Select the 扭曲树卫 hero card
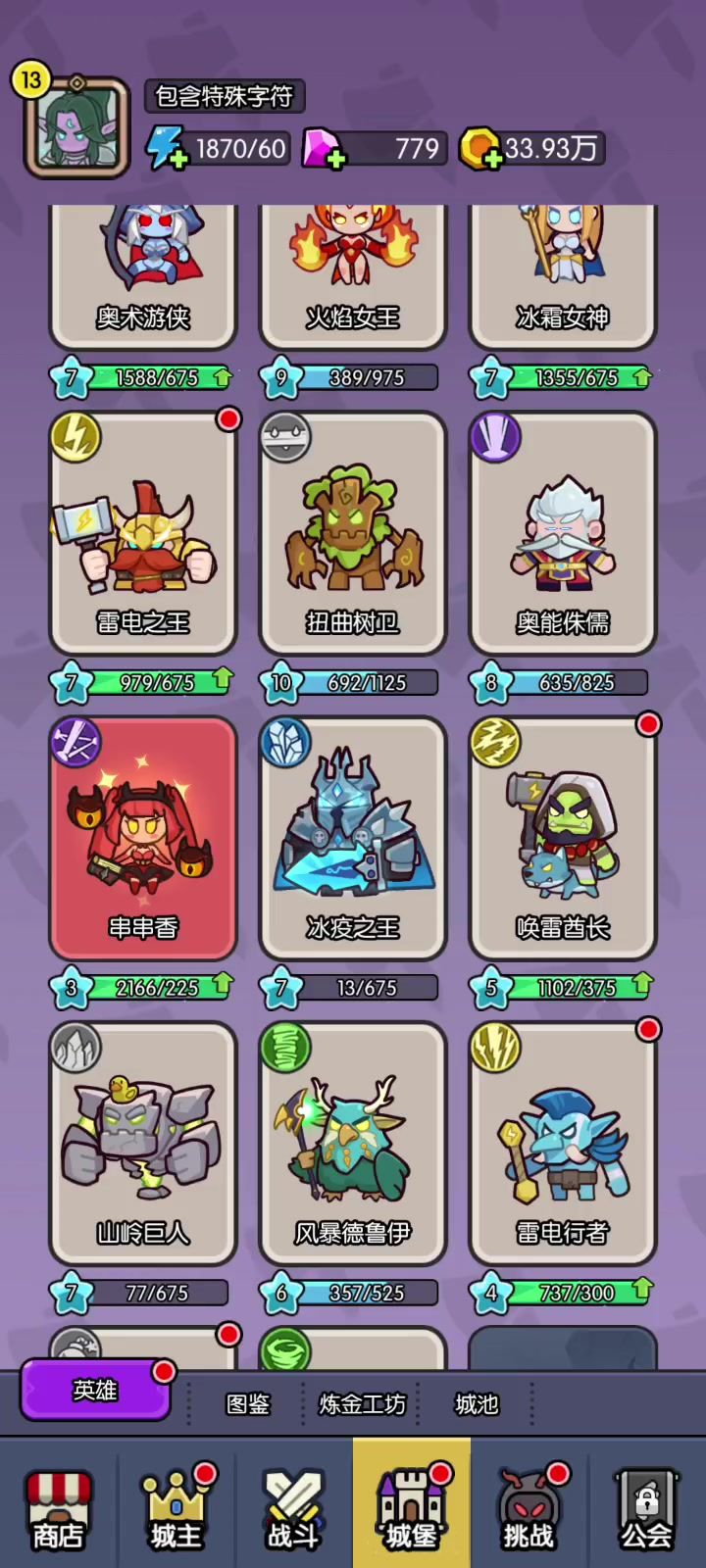Viewport: 706px width, 1568px height. pyautogui.click(x=353, y=534)
